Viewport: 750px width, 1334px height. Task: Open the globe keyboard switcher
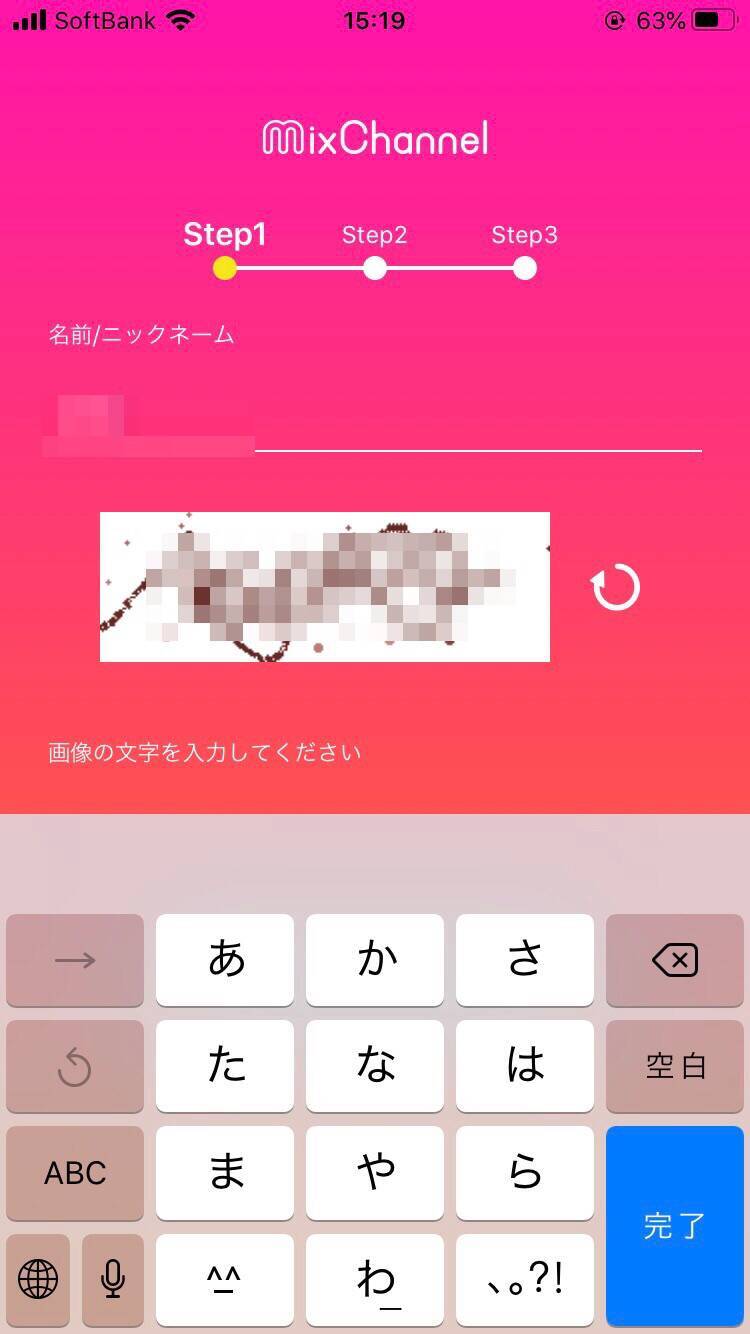[38, 1278]
